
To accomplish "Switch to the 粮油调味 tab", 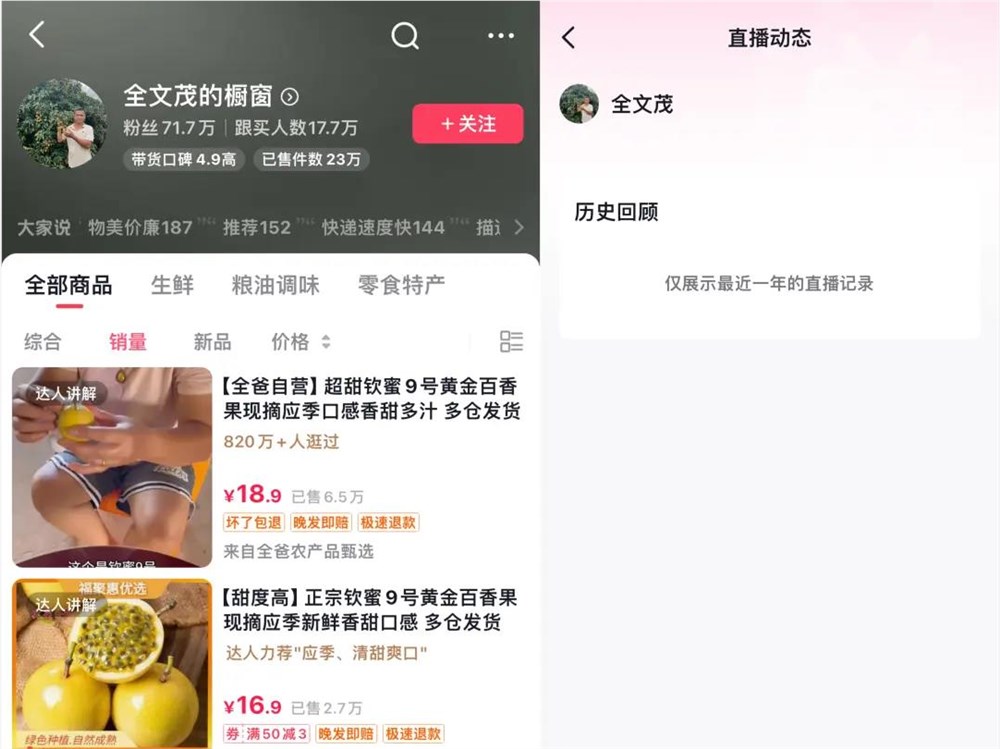I will click(275, 285).
